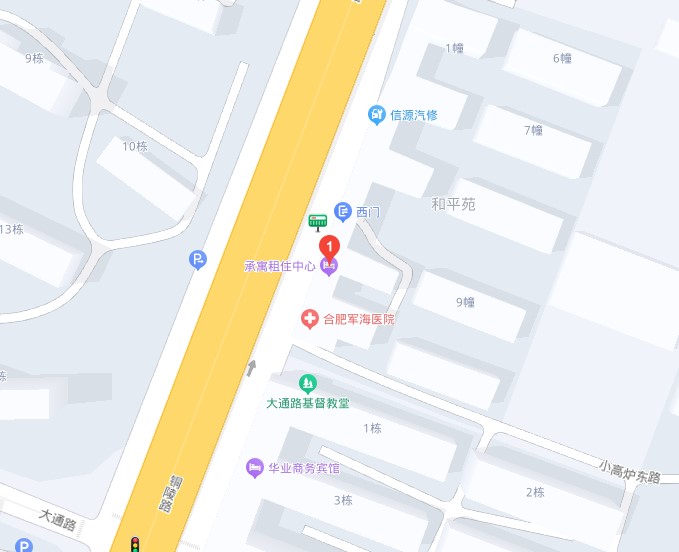Tap the red numbered marker 1
The image size is (679, 552).
pos(328,245)
